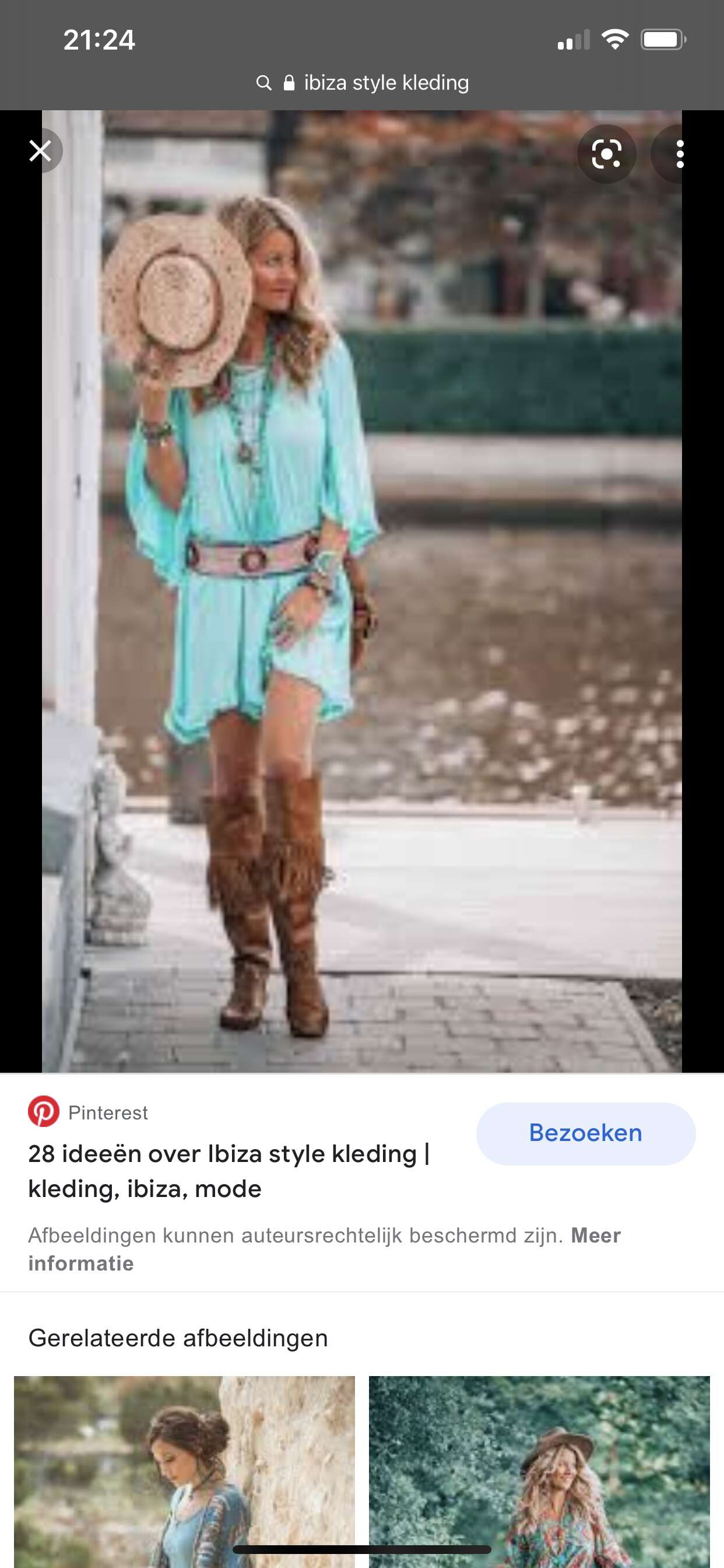Close the image viewer with the X

[x=40, y=150]
